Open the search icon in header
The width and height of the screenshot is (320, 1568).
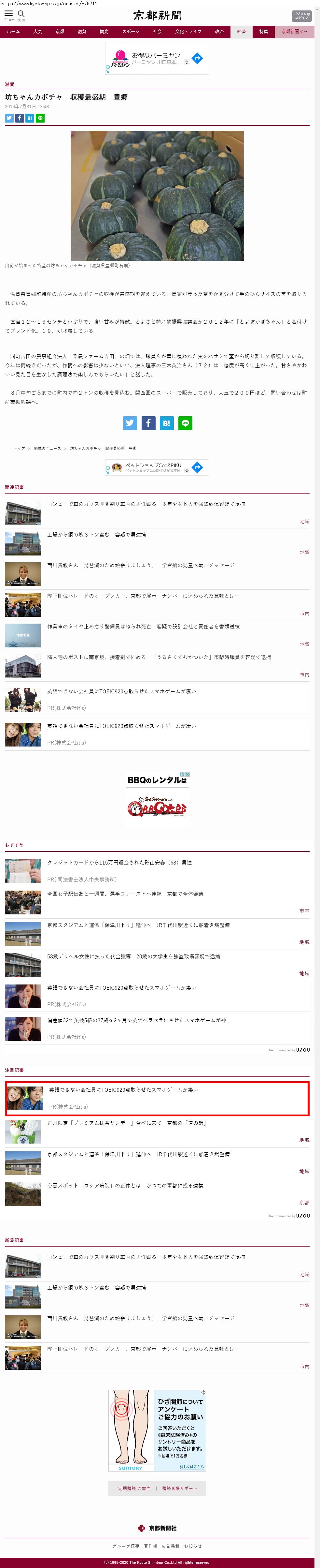point(21,14)
